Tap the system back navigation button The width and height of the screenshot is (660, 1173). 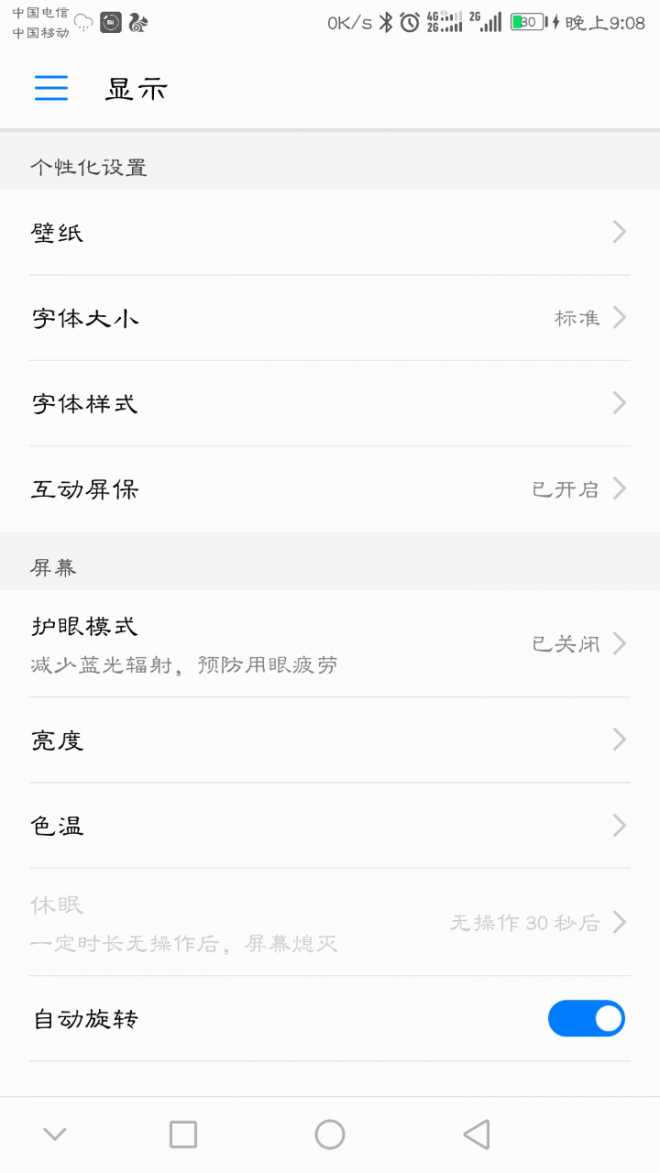(477, 1134)
